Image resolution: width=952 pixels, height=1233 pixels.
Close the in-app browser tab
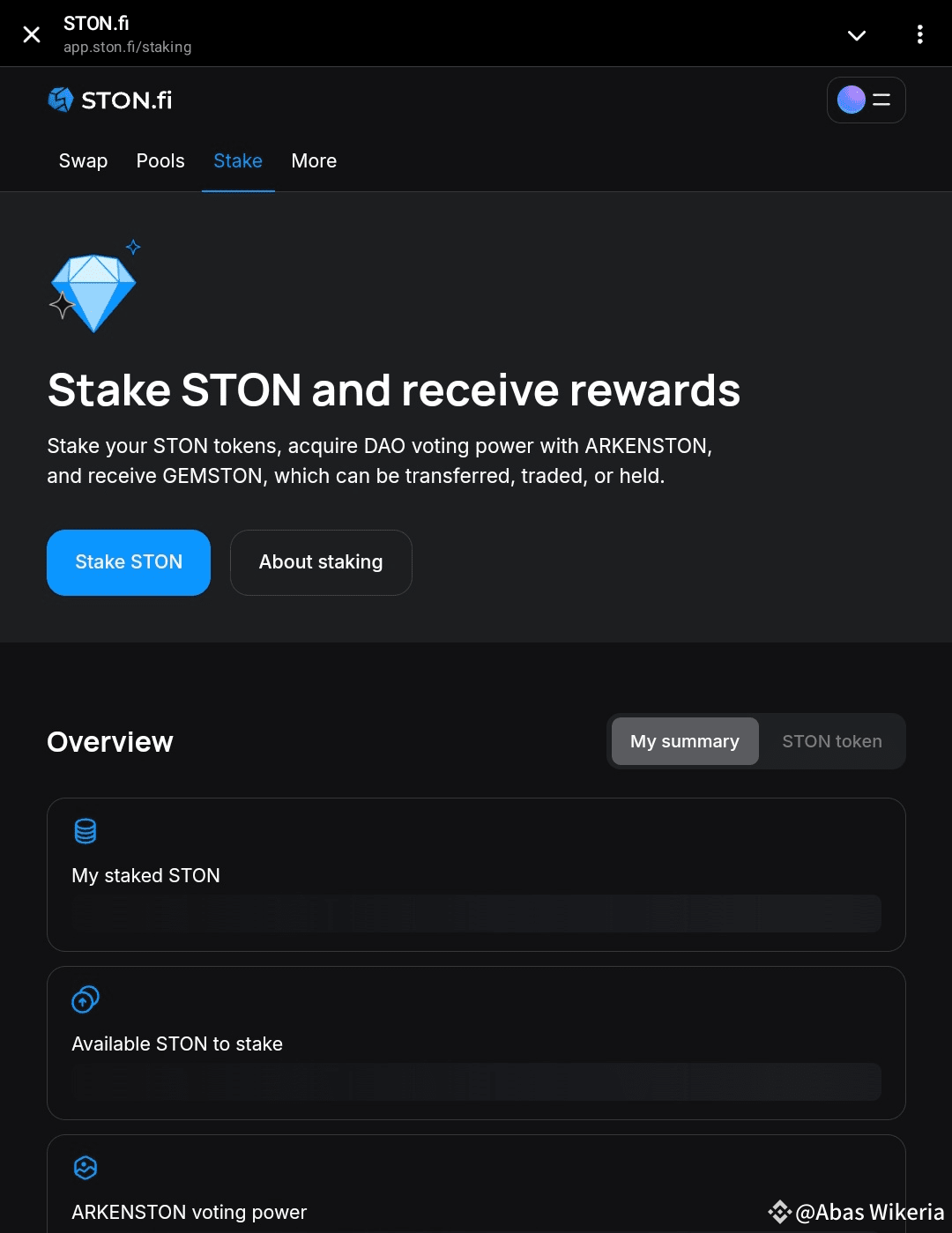pyautogui.click(x=32, y=34)
